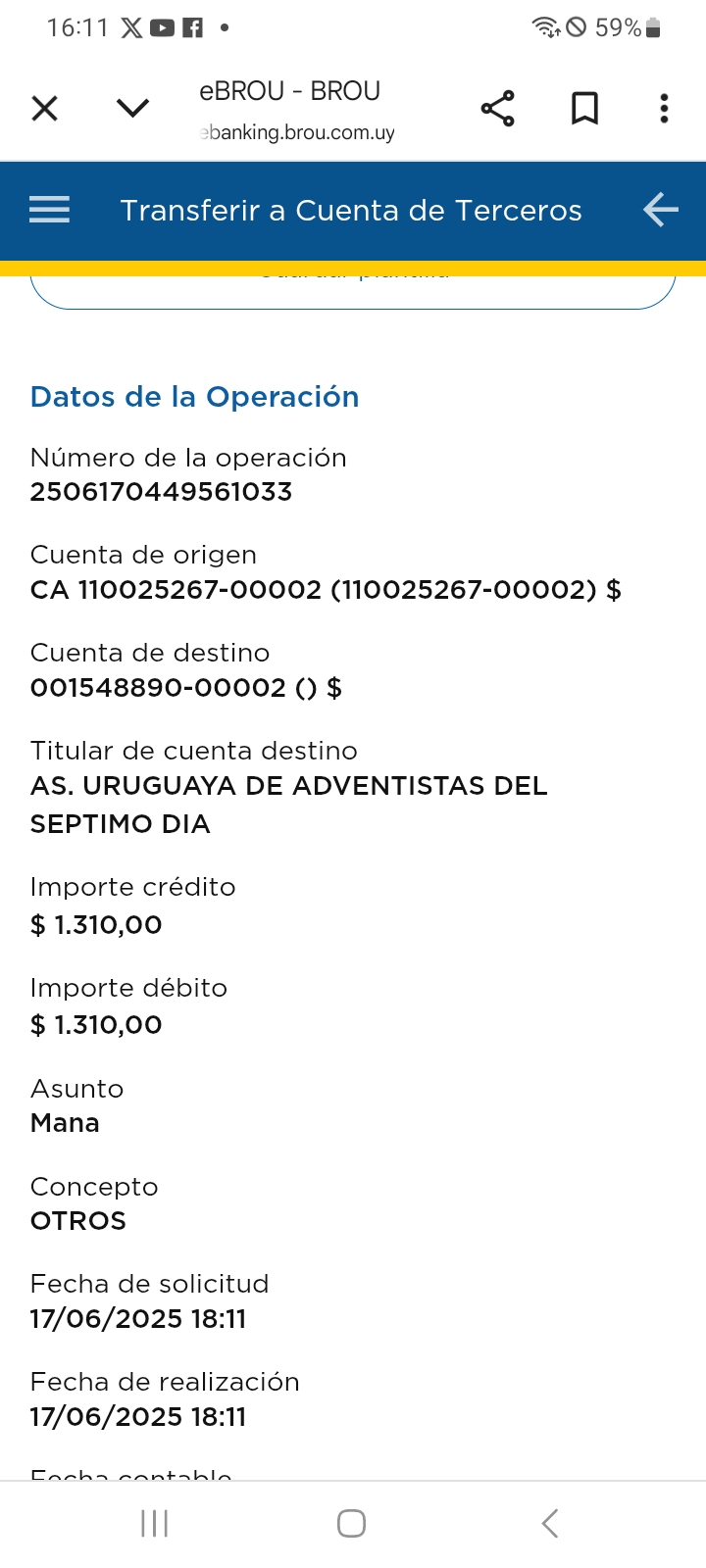This screenshot has width=706, height=1568.
Task: Share the eBROU page
Action: coord(498,108)
